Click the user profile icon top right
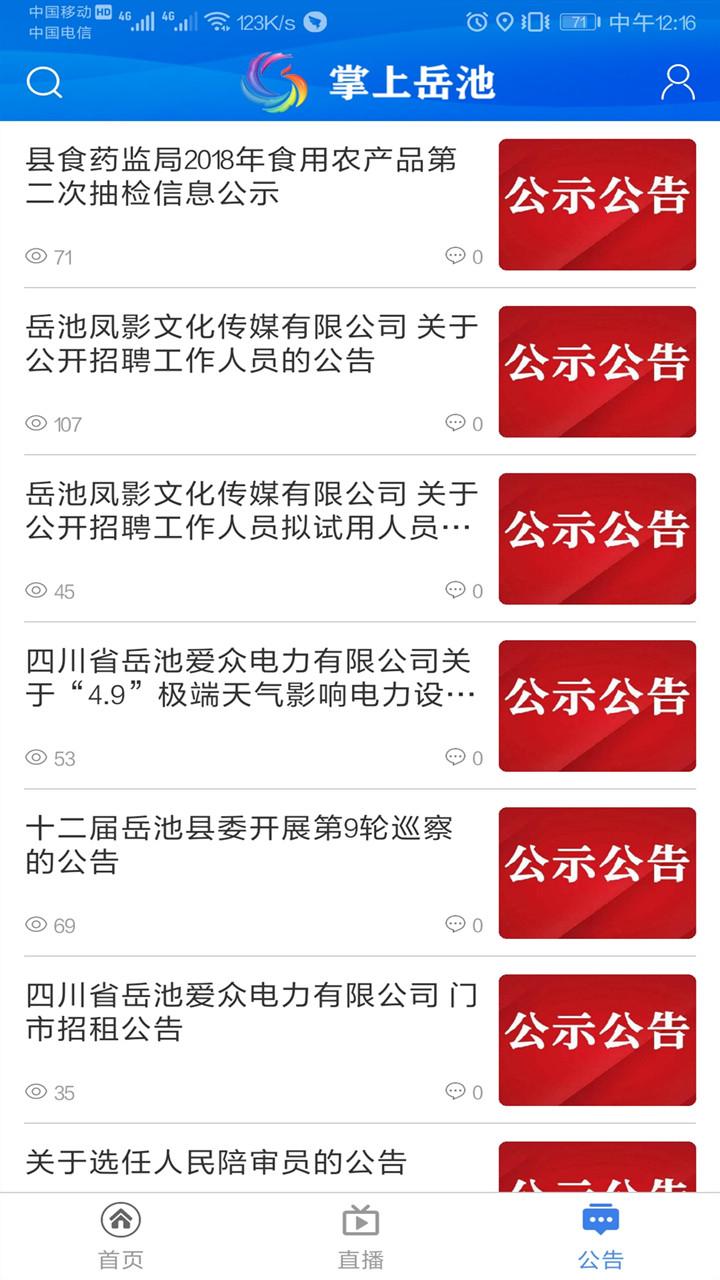Viewport: 720px width, 1280px height. tap(678, 83)
